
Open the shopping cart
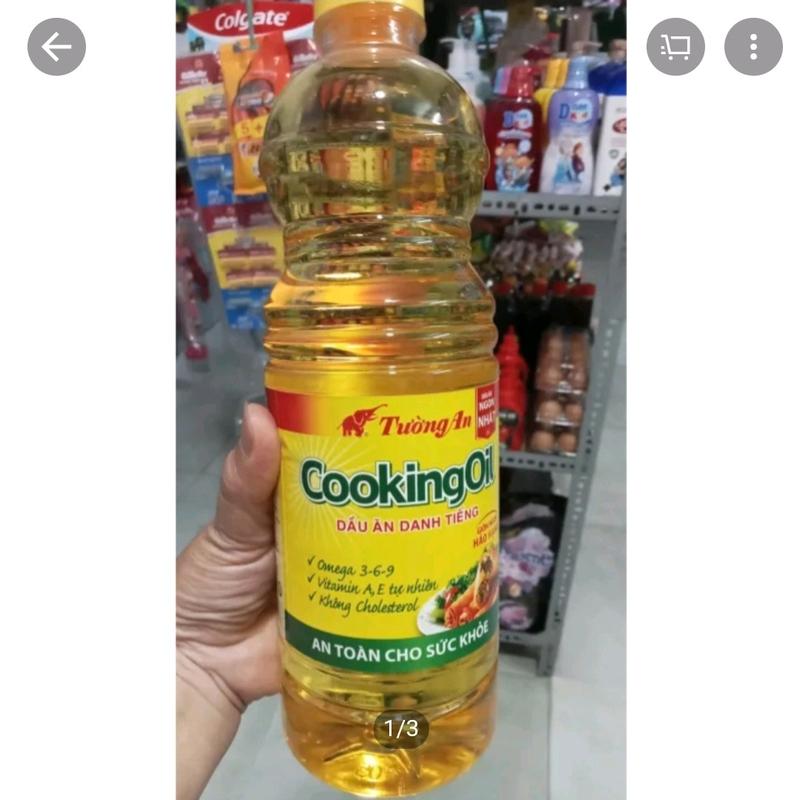[x=675, y=47]
